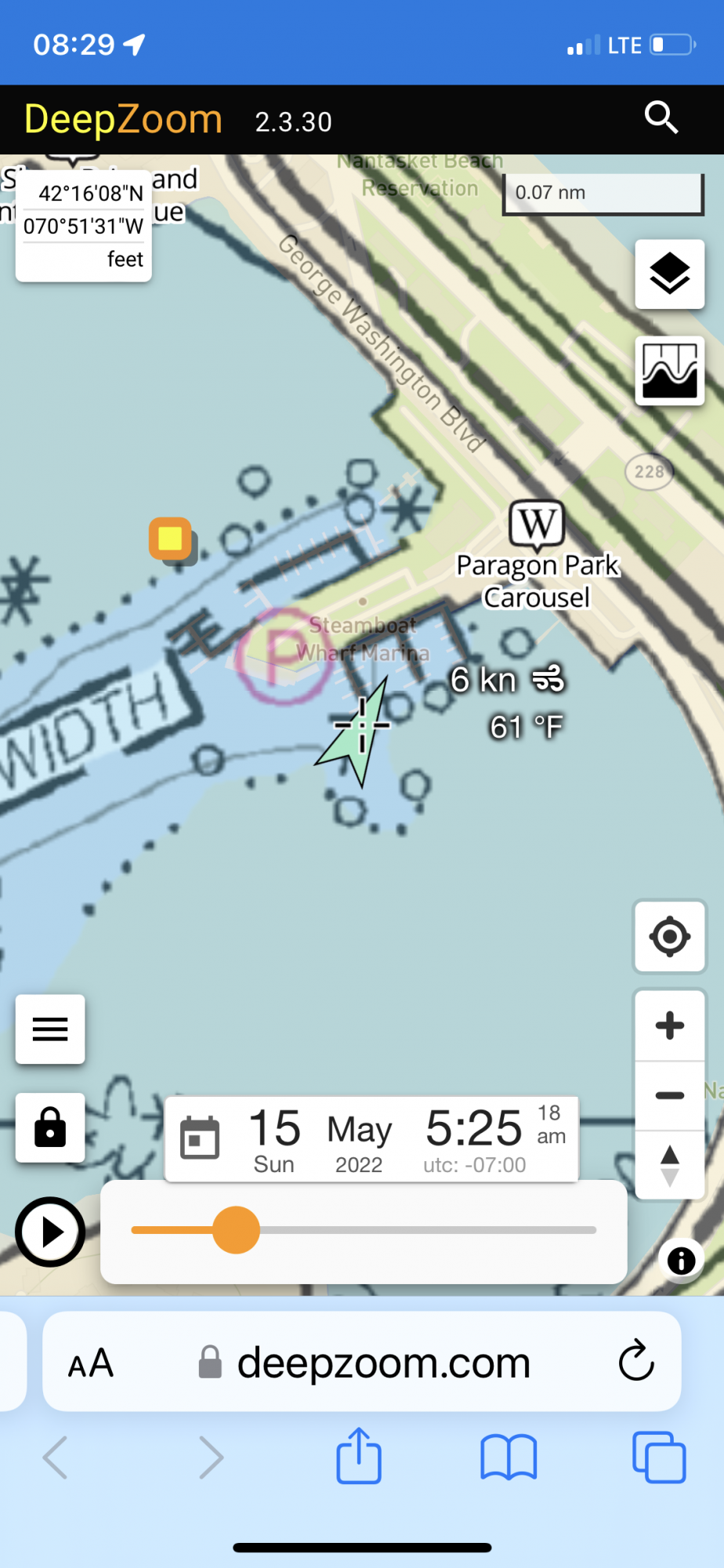Screen dimensions: 724x1568
Task: Reload the deepzoom.com page
Action: click(636, 1361)
